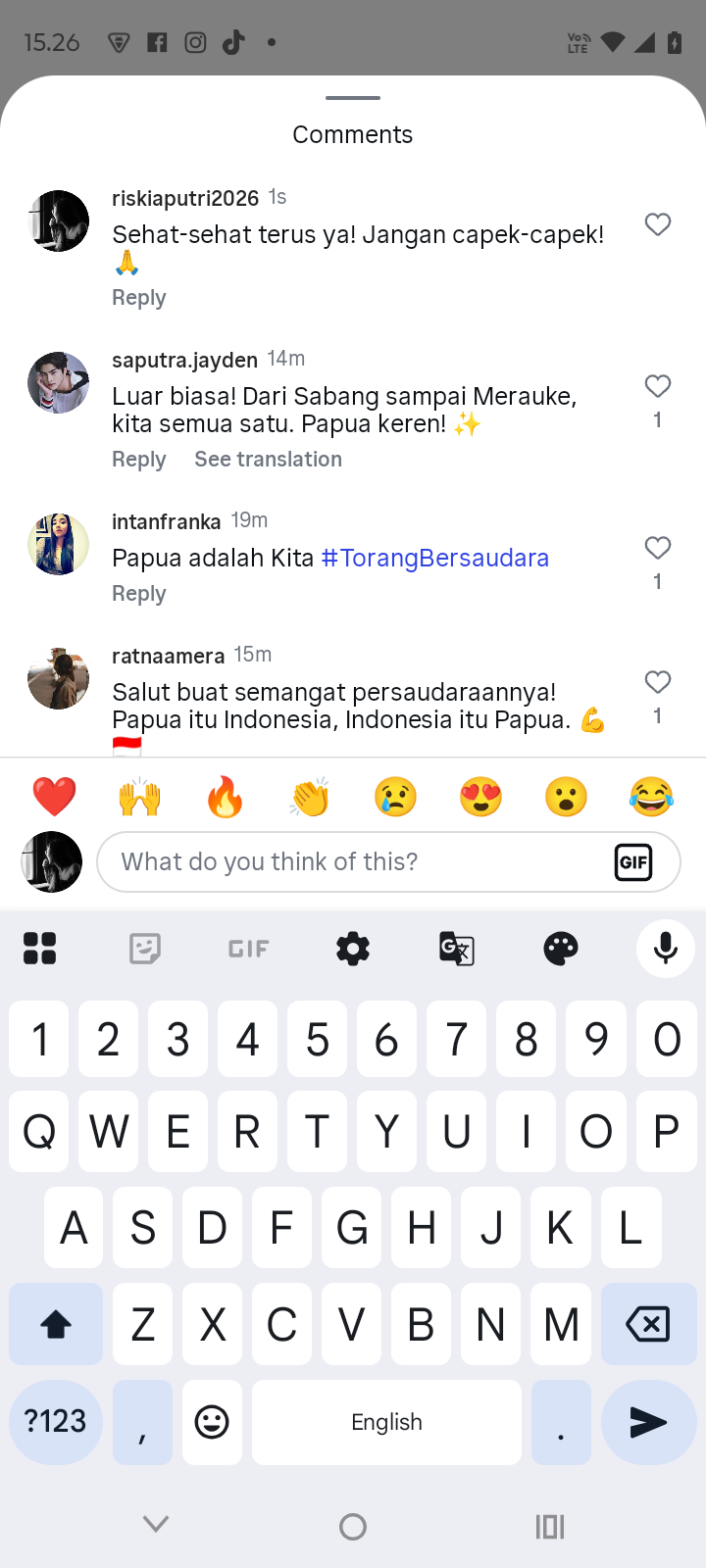See translation of saputra.jayden's comment

[x=268, y=460]
